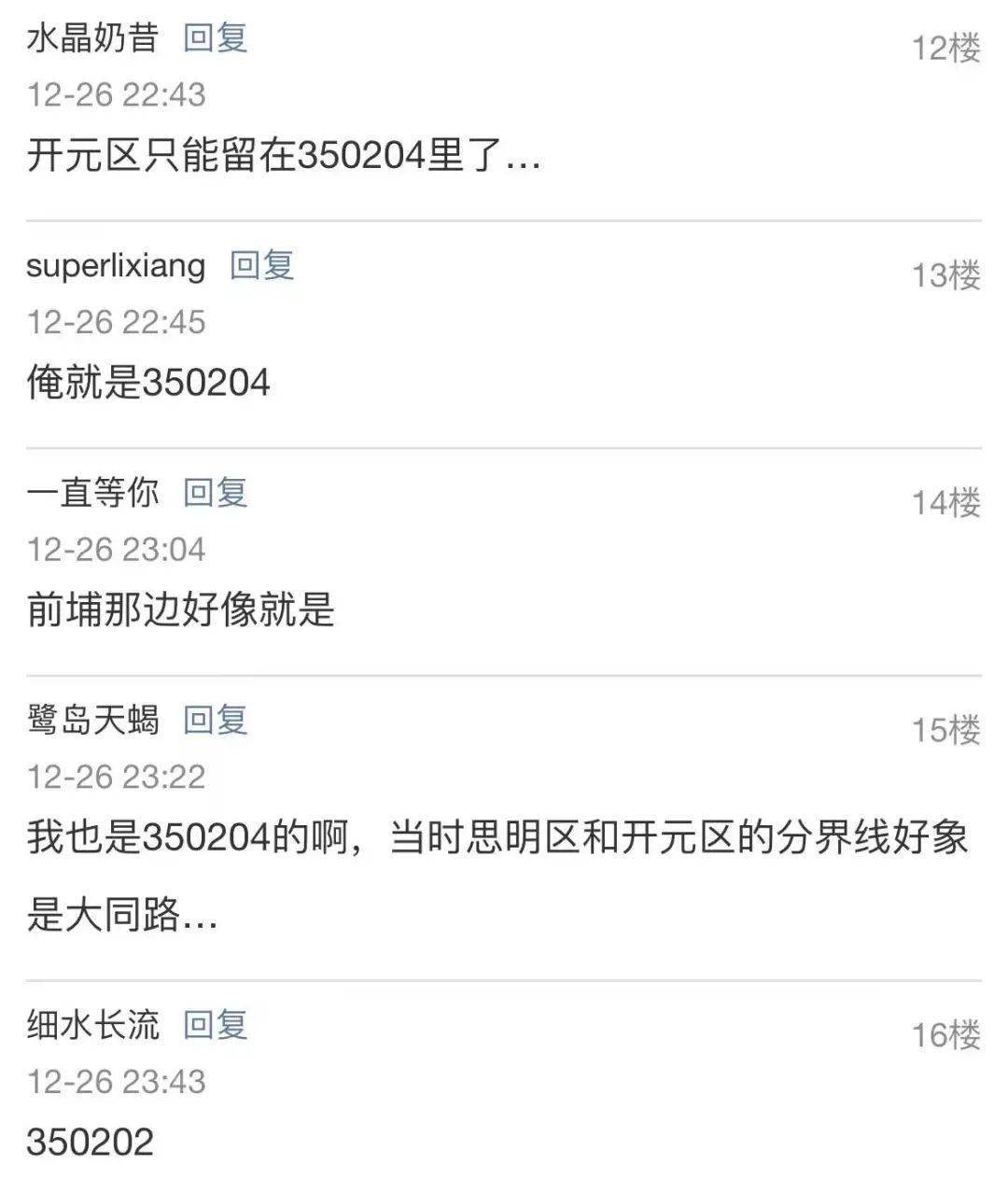This screenshot has height=1193, width=1008.
Task: Reply to 一直等你's comment
Action: (x=215, y=493)
